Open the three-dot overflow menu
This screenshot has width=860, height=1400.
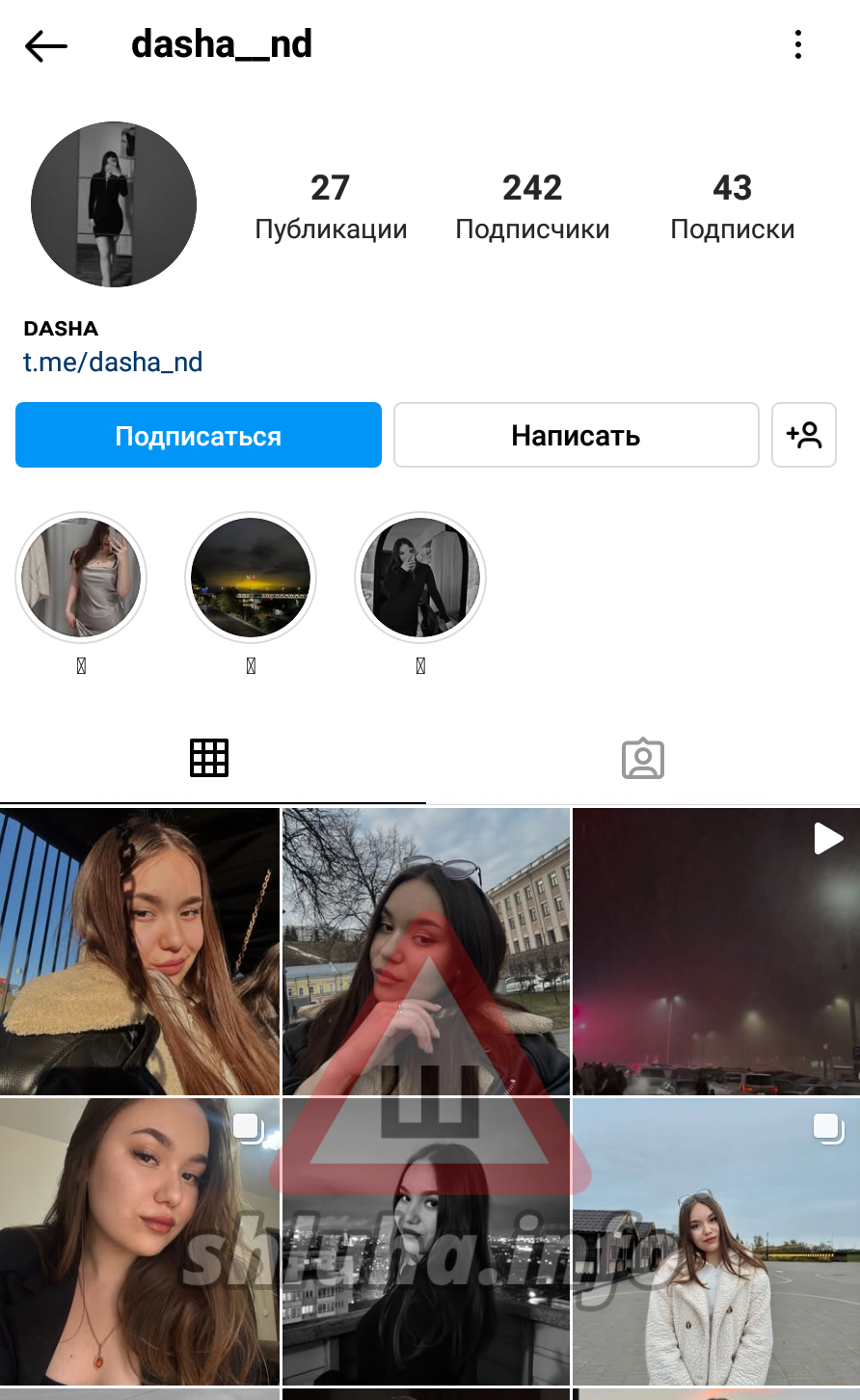pos(798,44)
